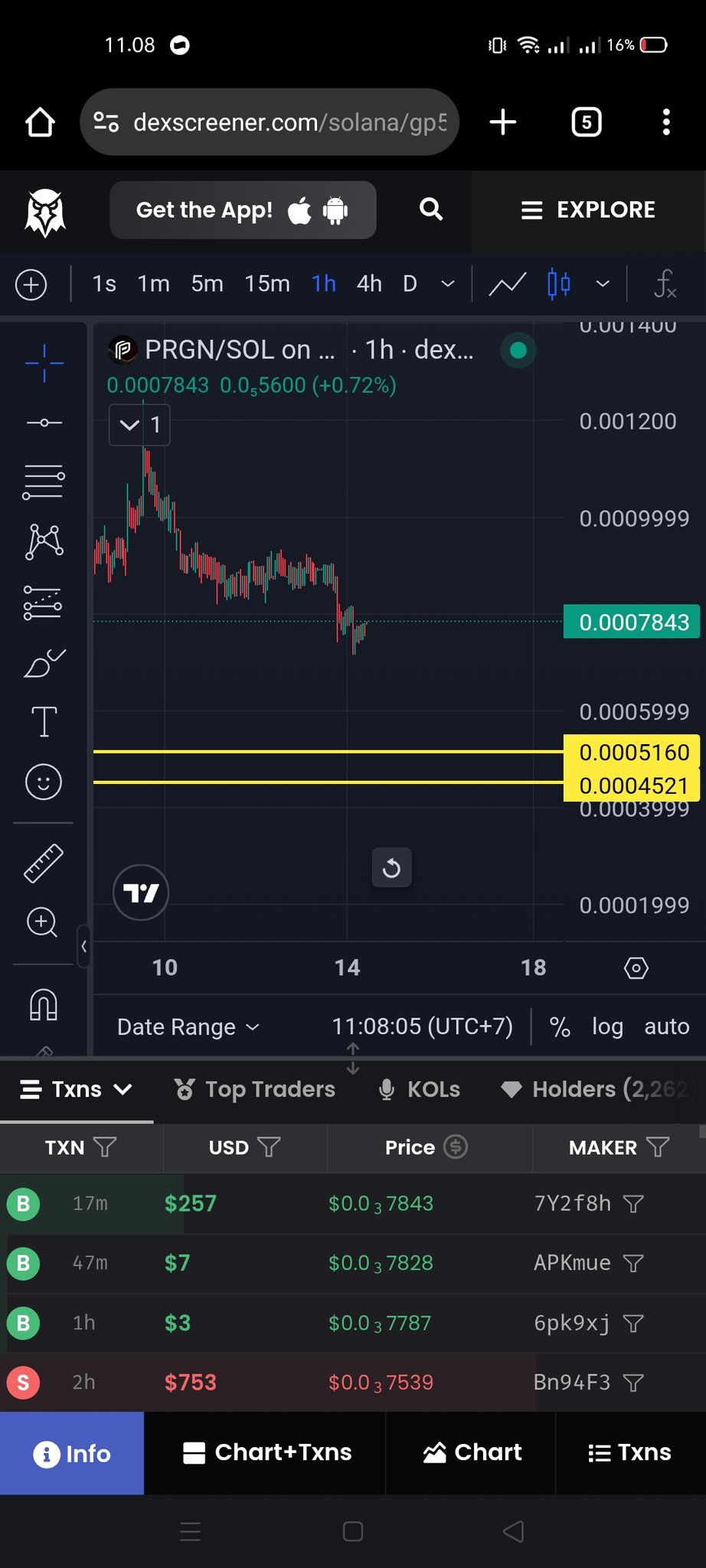Activate the ruler measure tool
The width and height of the screenshot is (706, 1568).
44,863
